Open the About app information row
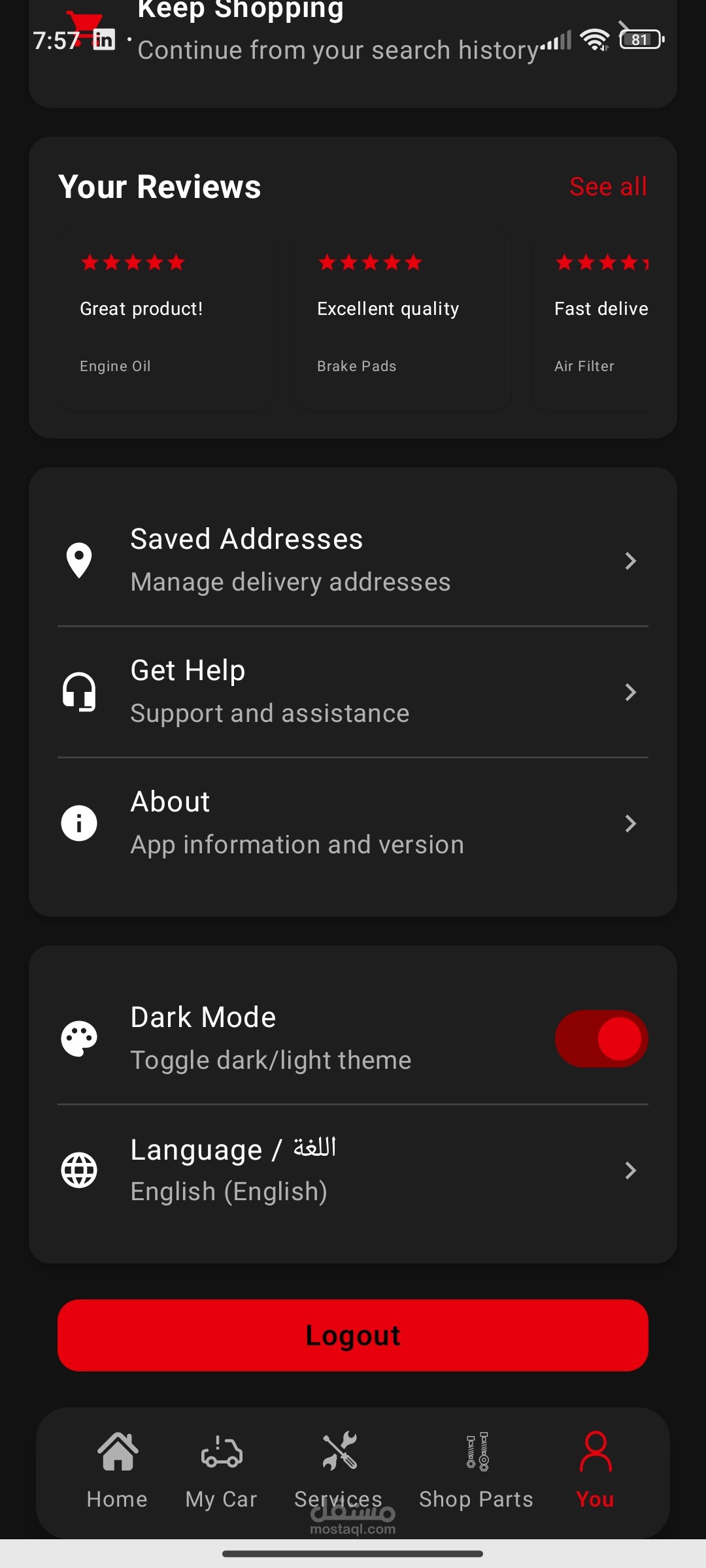Viewport: 706px width, 1568px height. (x=353, y=823)
